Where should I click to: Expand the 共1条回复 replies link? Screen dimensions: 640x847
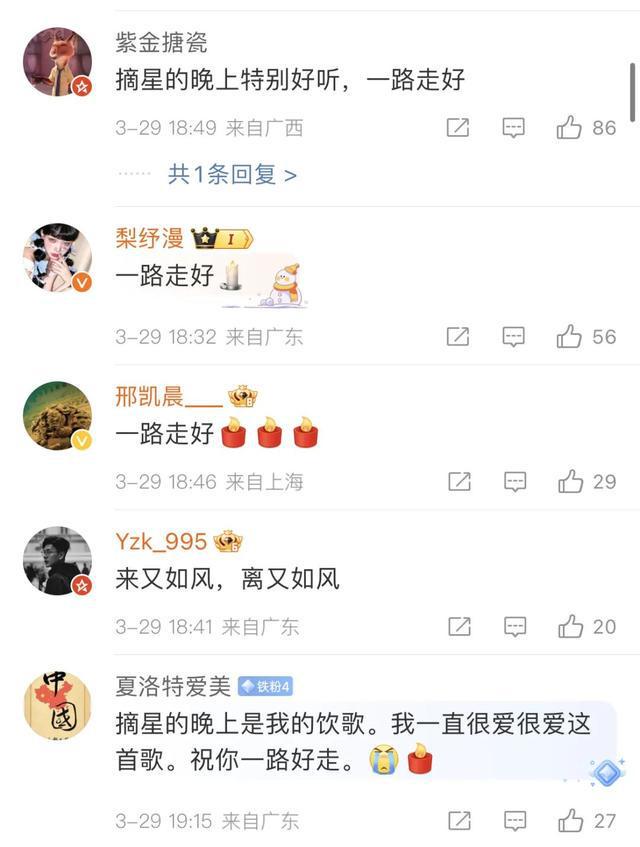(232, 175)
